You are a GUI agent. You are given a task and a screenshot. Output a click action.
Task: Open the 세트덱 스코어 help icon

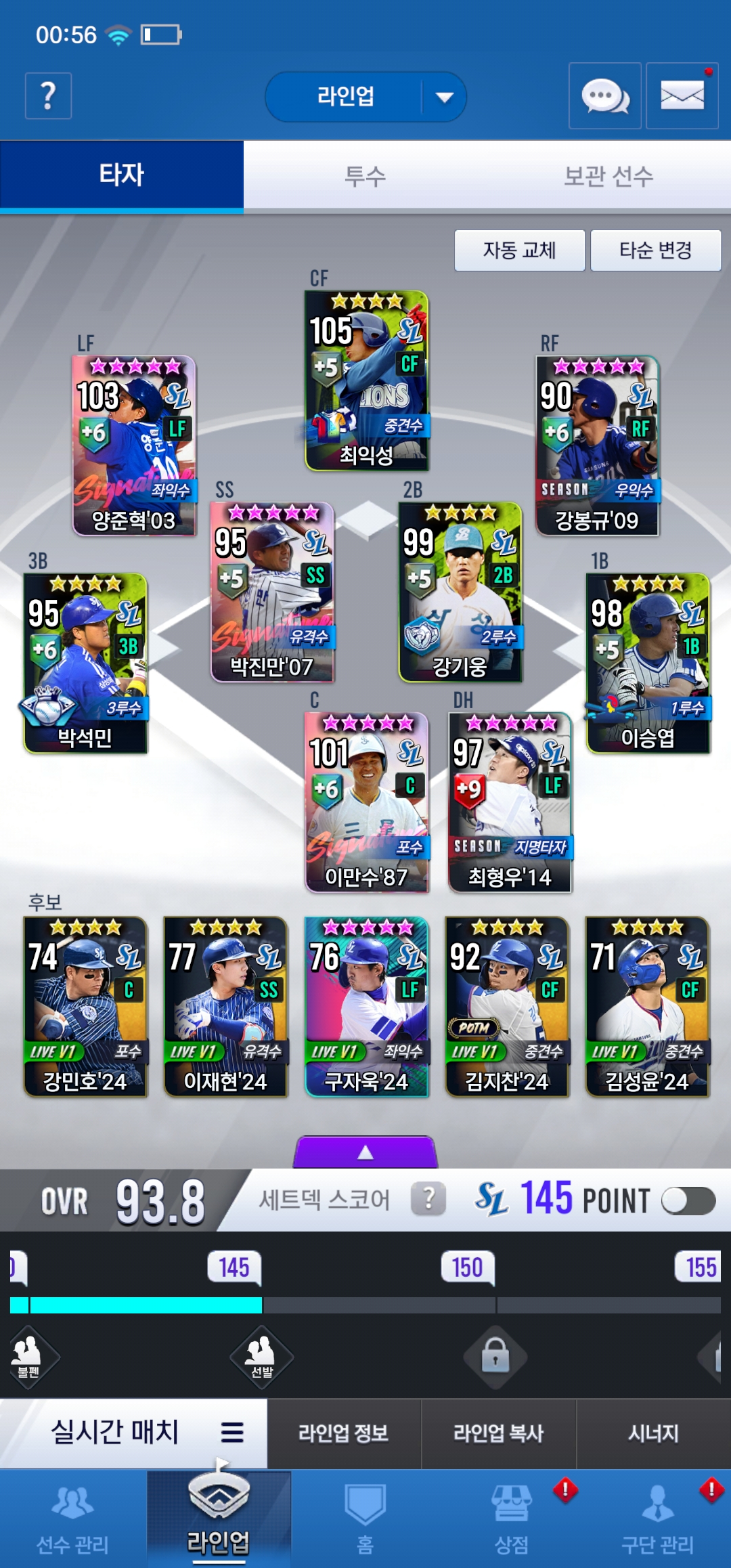pyautogui.click(x=428, y=1200)
